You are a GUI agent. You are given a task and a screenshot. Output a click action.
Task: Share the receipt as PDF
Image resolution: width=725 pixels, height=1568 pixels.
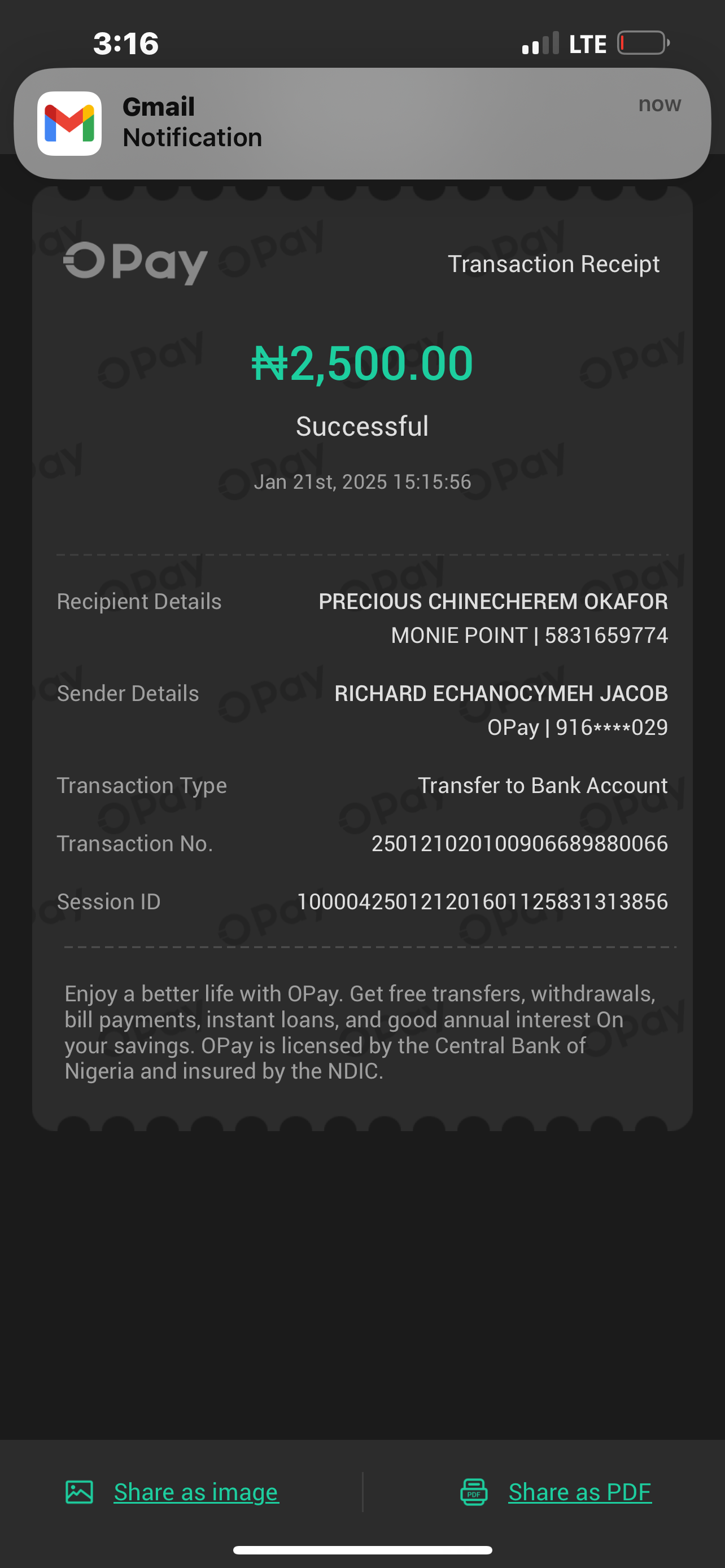pos(579,1492)
